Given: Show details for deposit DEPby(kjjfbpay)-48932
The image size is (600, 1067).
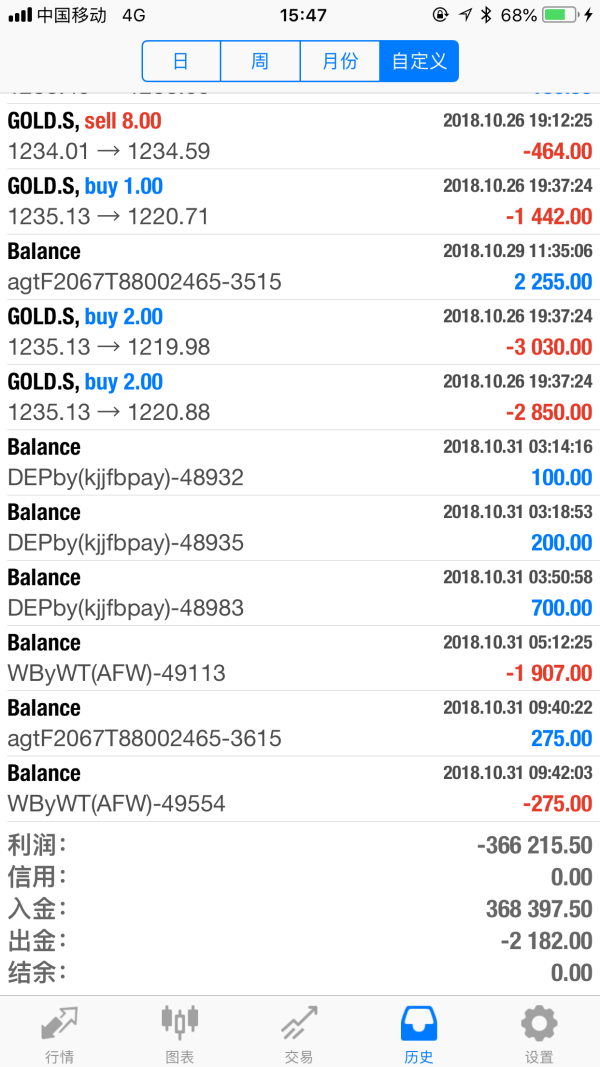Looking at the screenshot, I should pos(300,462).
